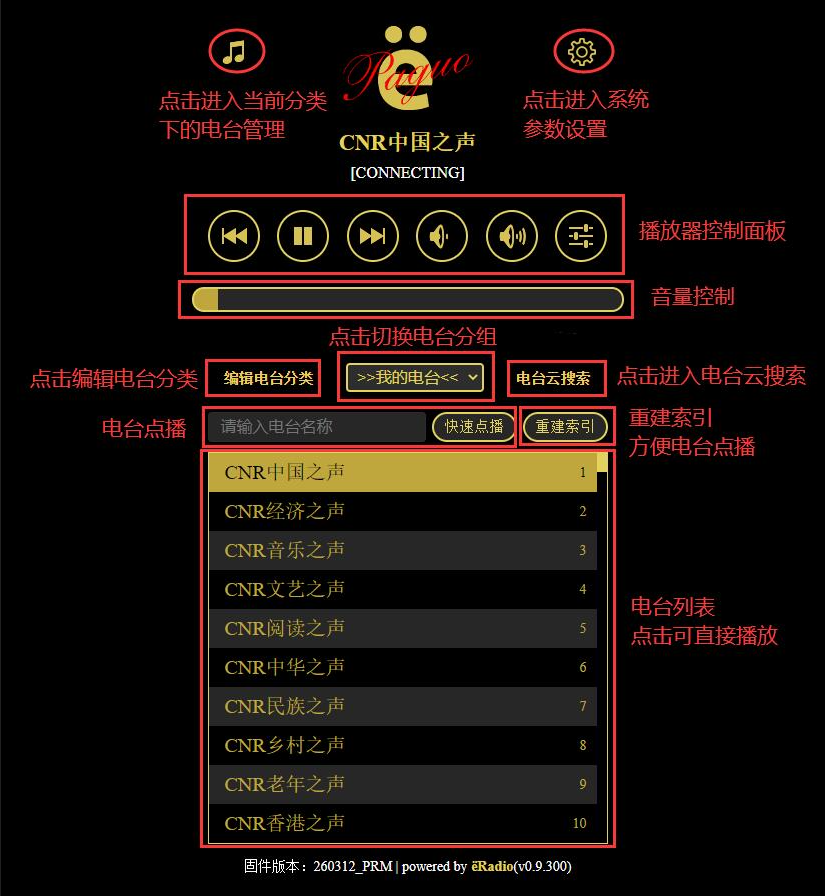Image resolution: width=825 pixels, height=896 pixels.
Task: Open 电台云搜索 cloud search
Action: click(553, 379)
